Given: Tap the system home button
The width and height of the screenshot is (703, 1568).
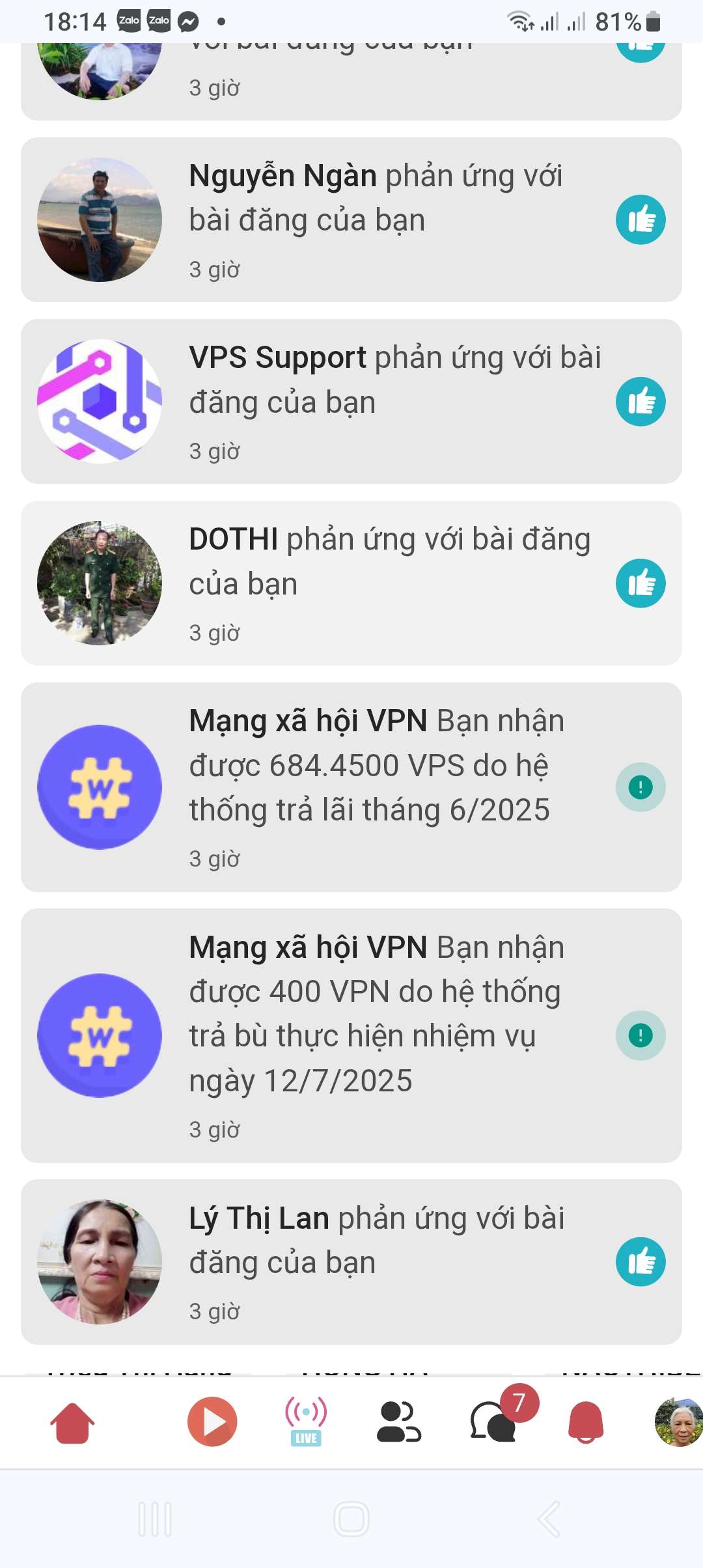Looking at the screenshot, I should 351,1519.
